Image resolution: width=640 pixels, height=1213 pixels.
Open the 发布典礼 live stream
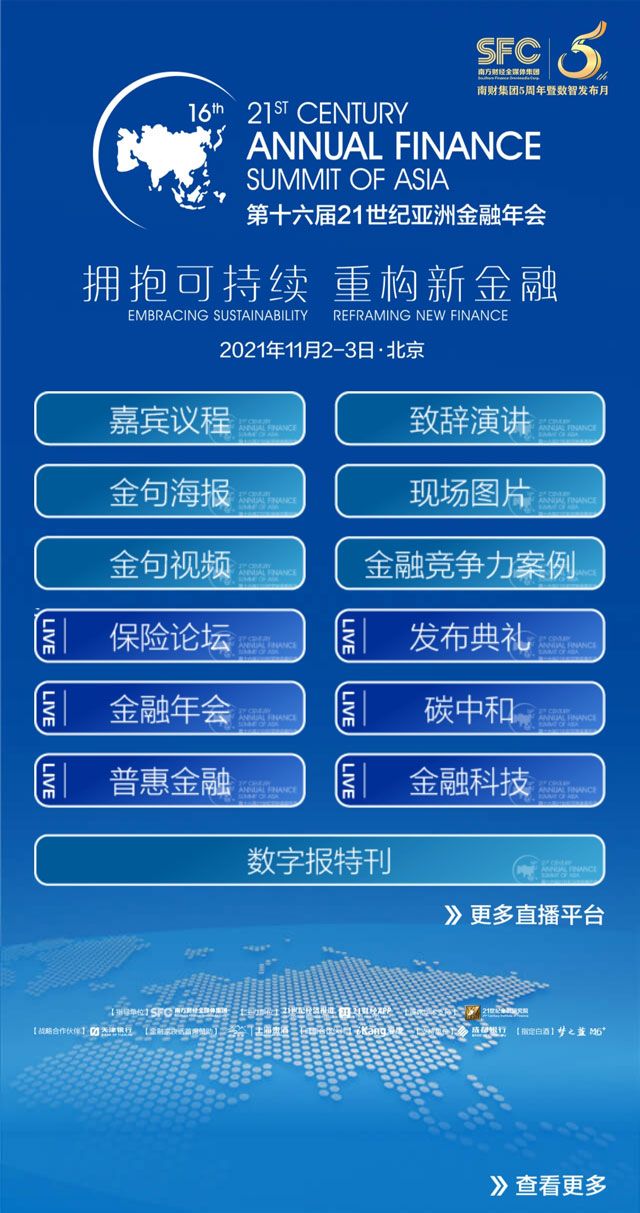tap(470, 635)
